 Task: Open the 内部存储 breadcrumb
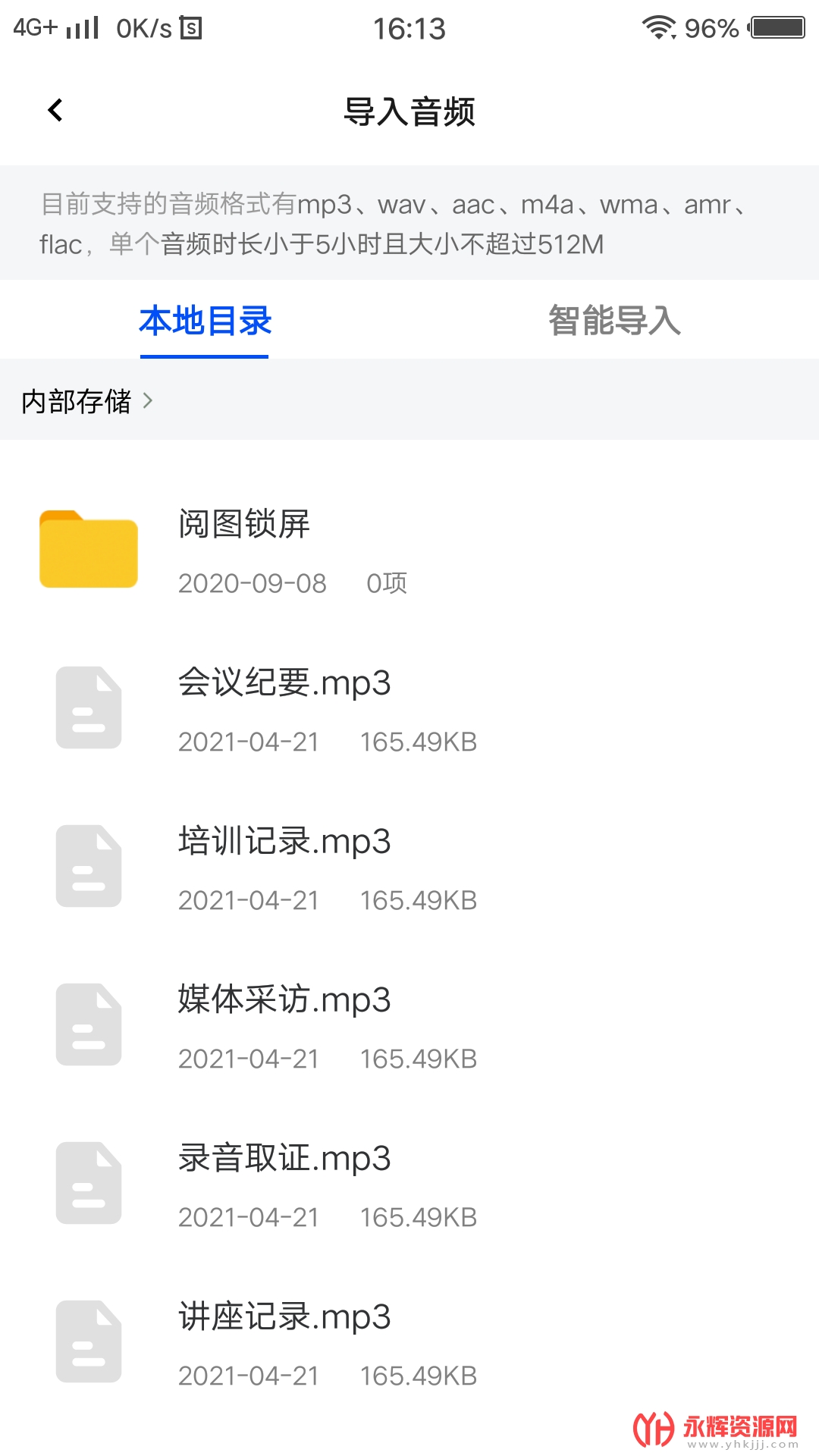click(x=77, y=401)
